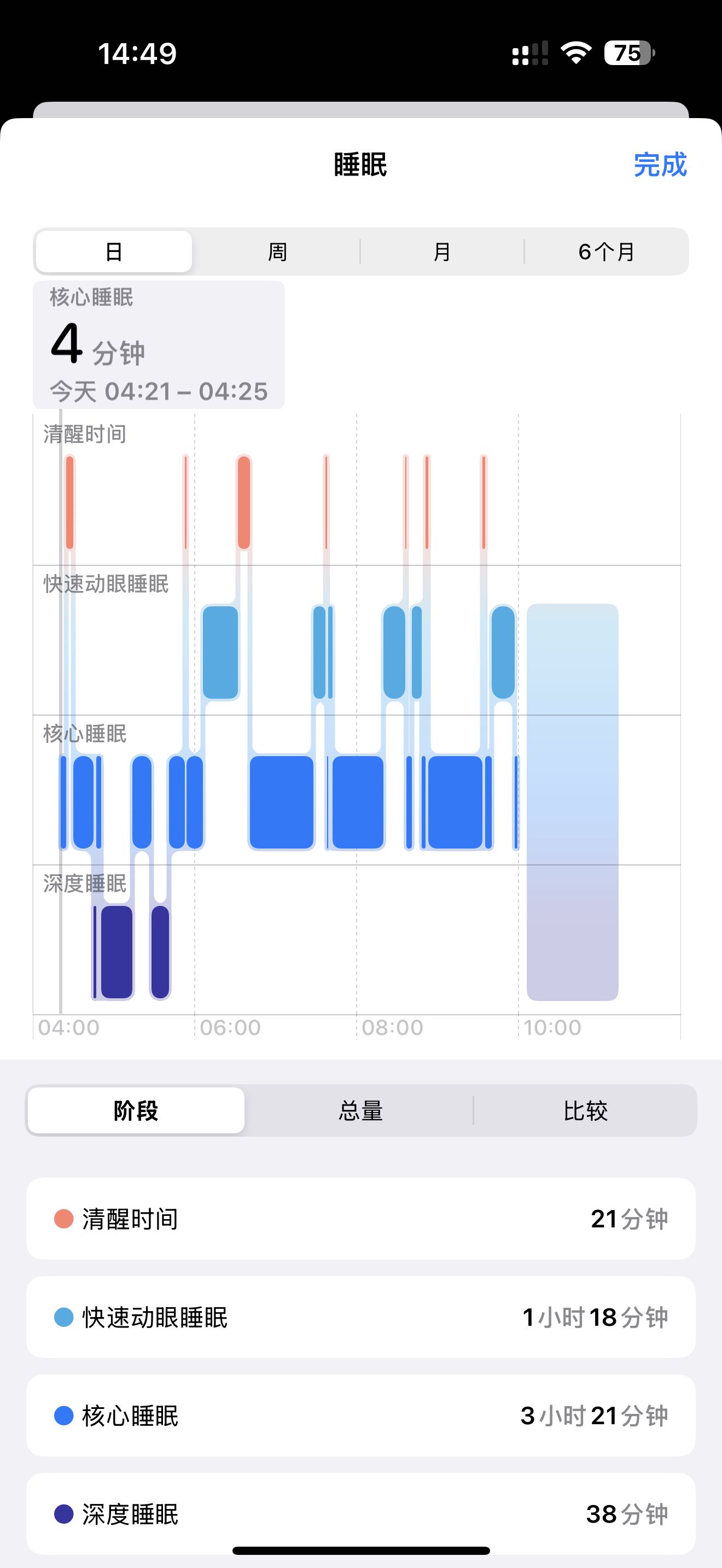Select the 日 (day) range

tap(114, 251)
